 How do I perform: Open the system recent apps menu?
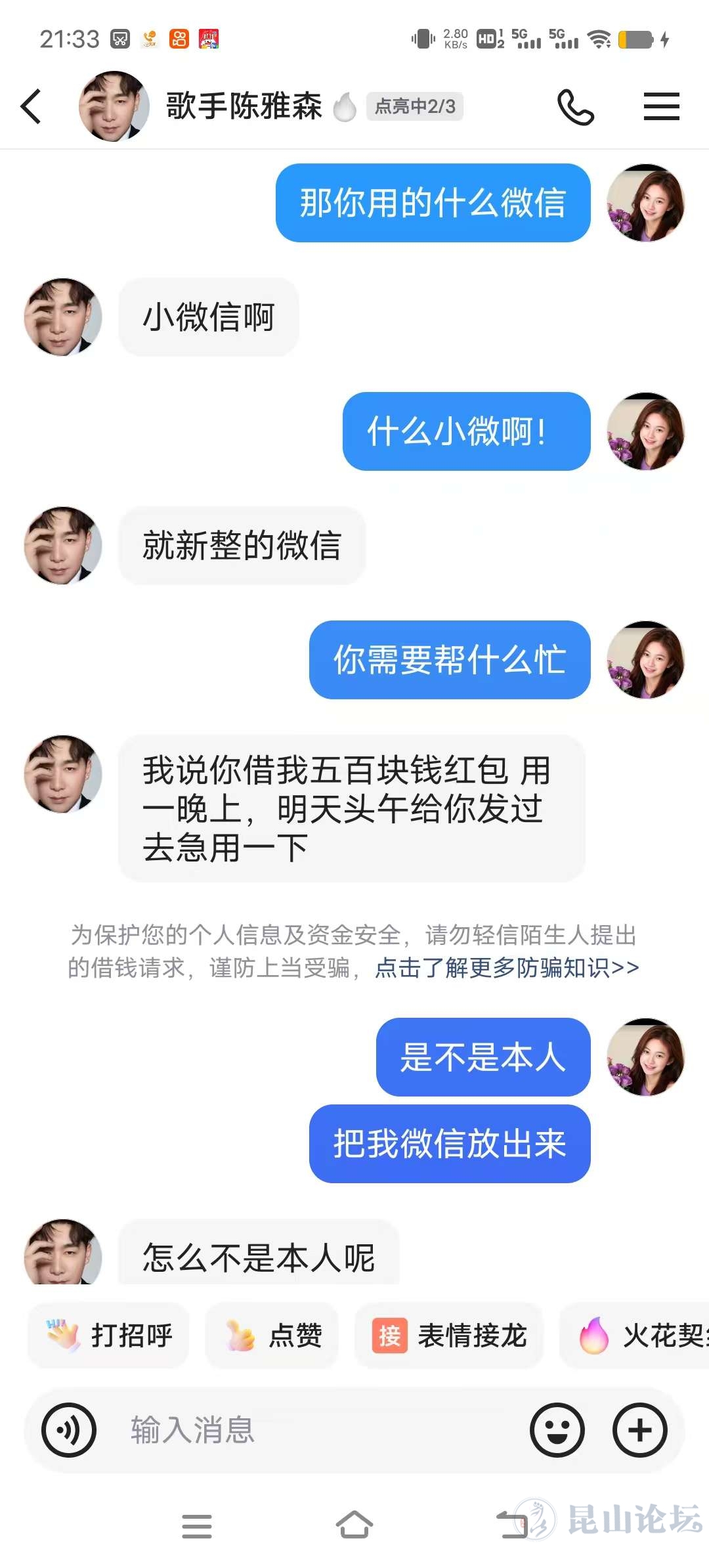tap(197, 1525)
